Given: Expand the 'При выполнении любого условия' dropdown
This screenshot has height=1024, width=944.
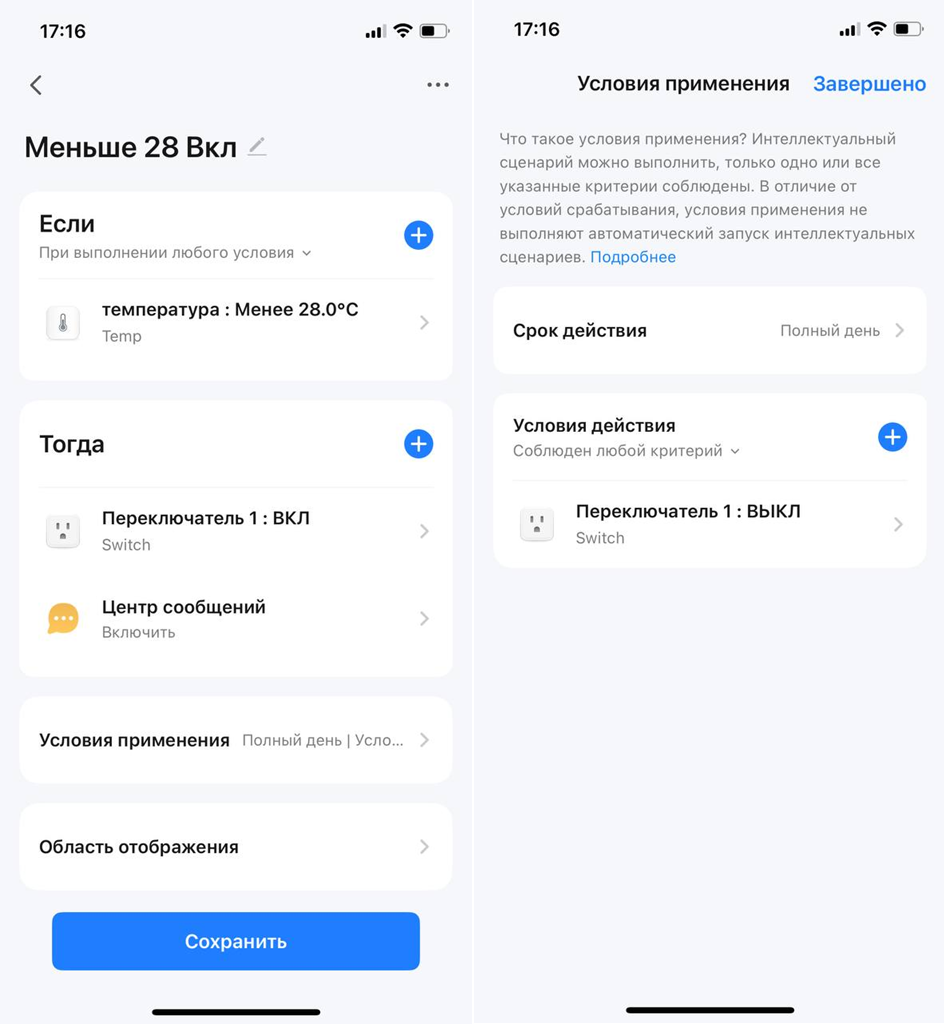Looking at the screenshot, I should pyautogui.click(x=175, y=253).
